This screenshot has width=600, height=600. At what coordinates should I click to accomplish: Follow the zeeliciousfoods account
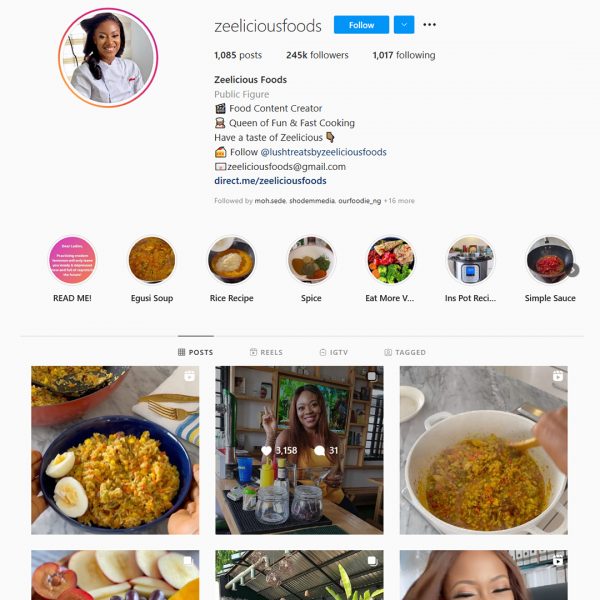click(361, 25)
